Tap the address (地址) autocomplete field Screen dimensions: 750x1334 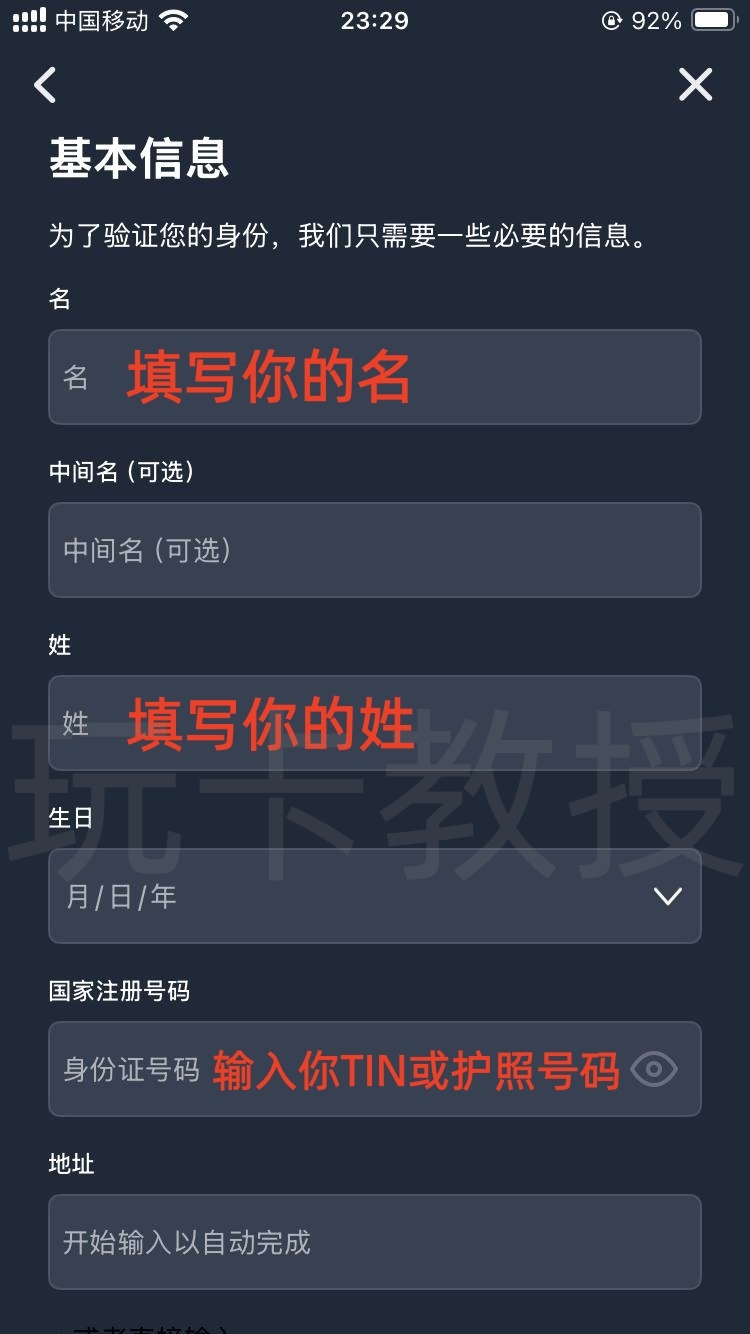click(374, 1242)
